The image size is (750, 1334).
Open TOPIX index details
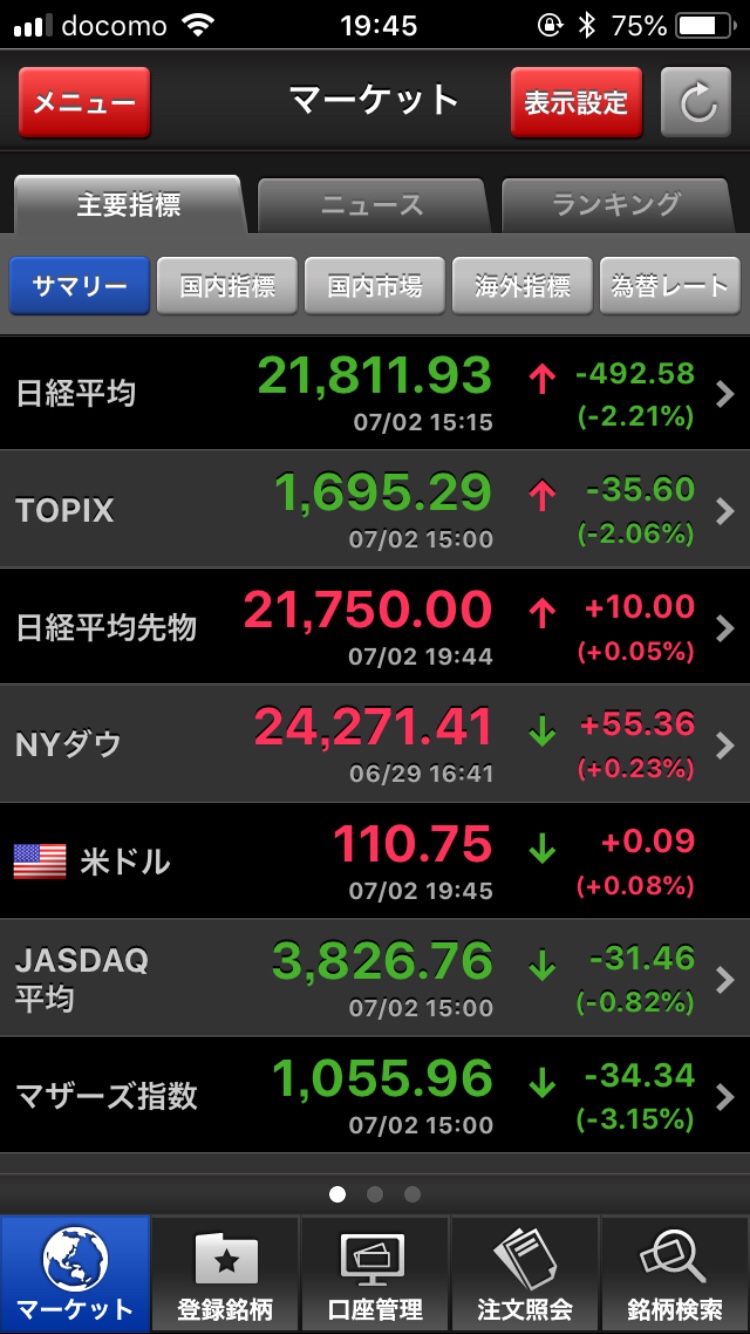pyautogui.click(x=375, y=510)
